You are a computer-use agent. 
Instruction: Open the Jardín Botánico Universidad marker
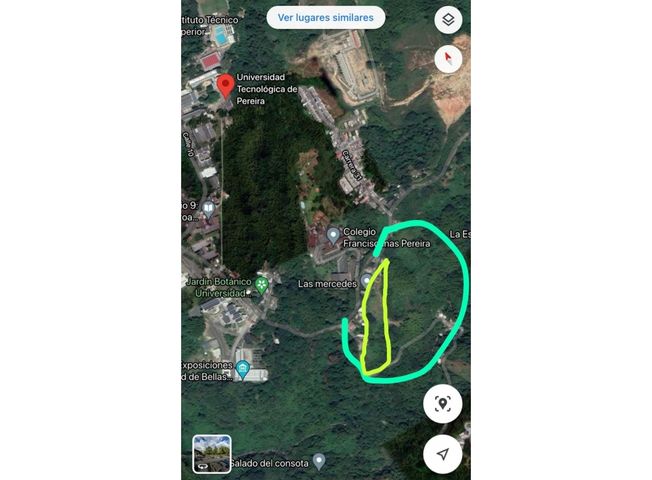click(x=261, y=286)
